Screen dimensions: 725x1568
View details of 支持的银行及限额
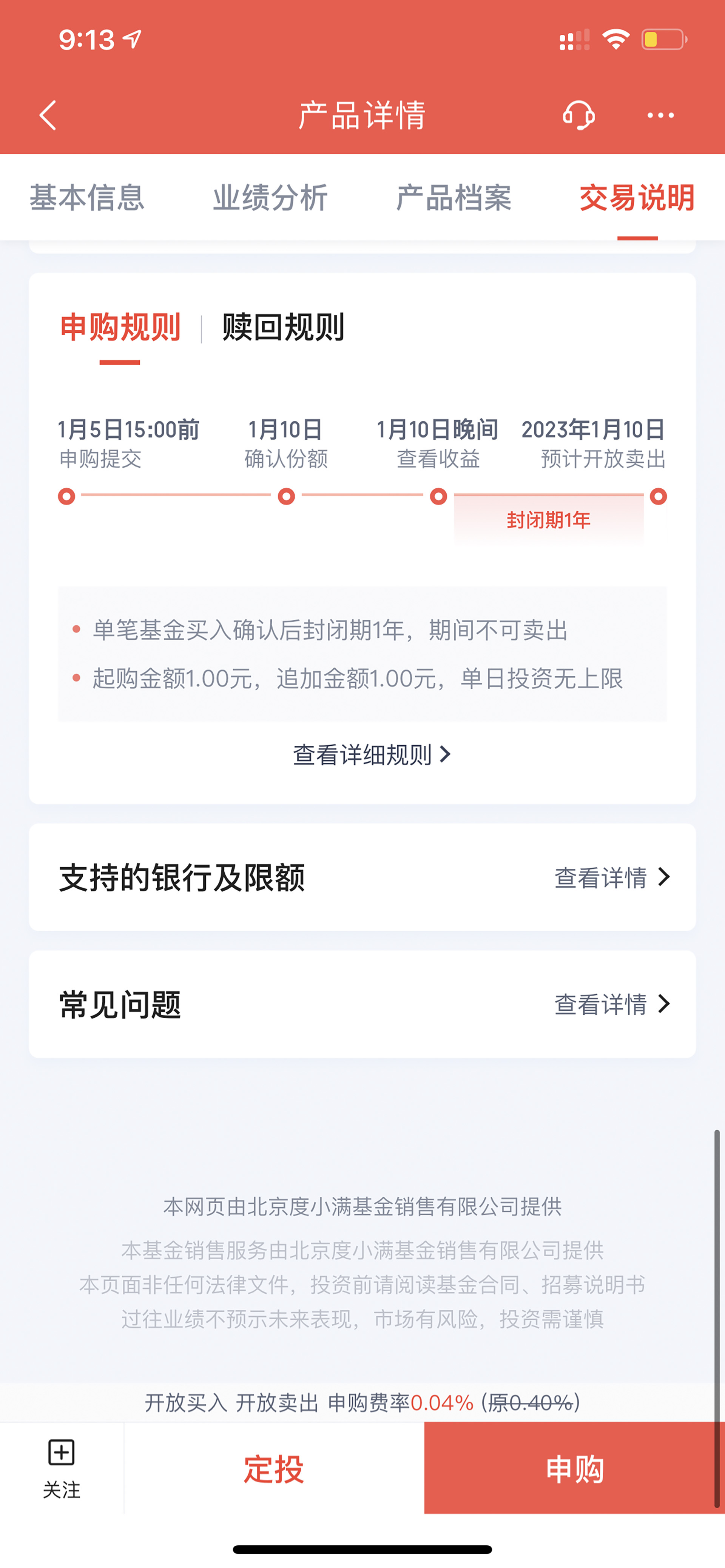click(x=362, y=877)
